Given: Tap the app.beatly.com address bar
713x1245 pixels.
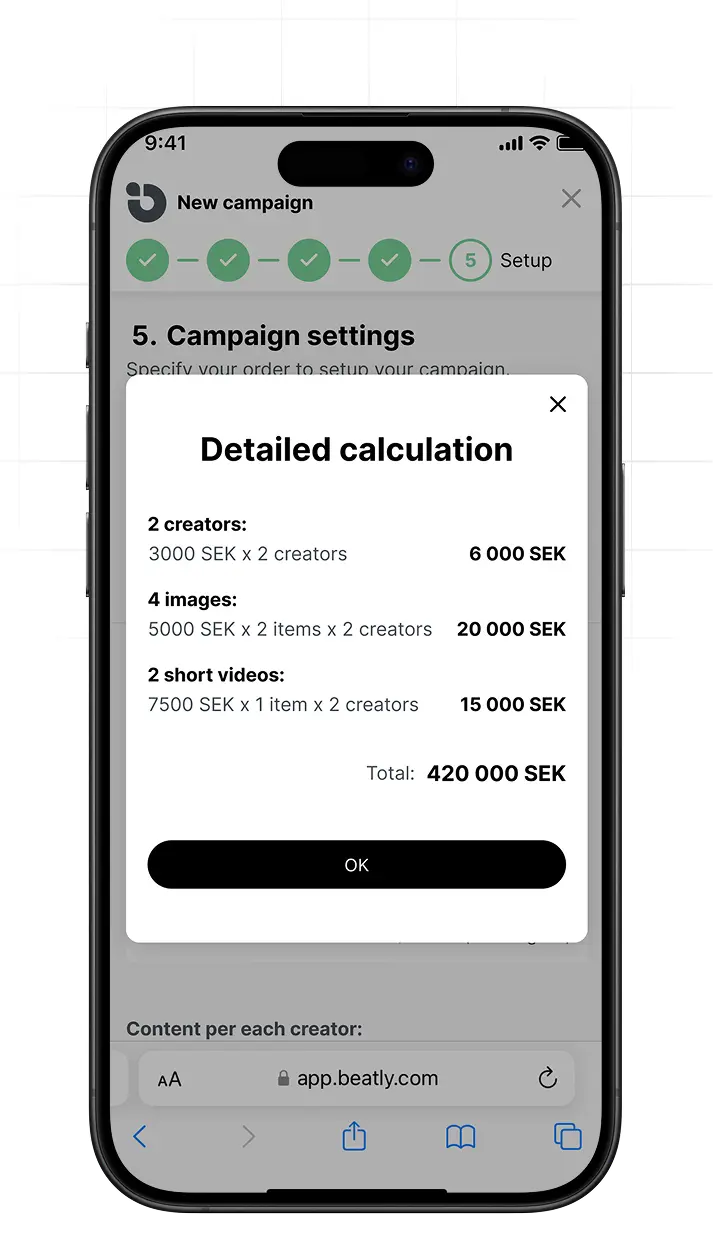Looking at the screenshot, I should [358, 1078].
